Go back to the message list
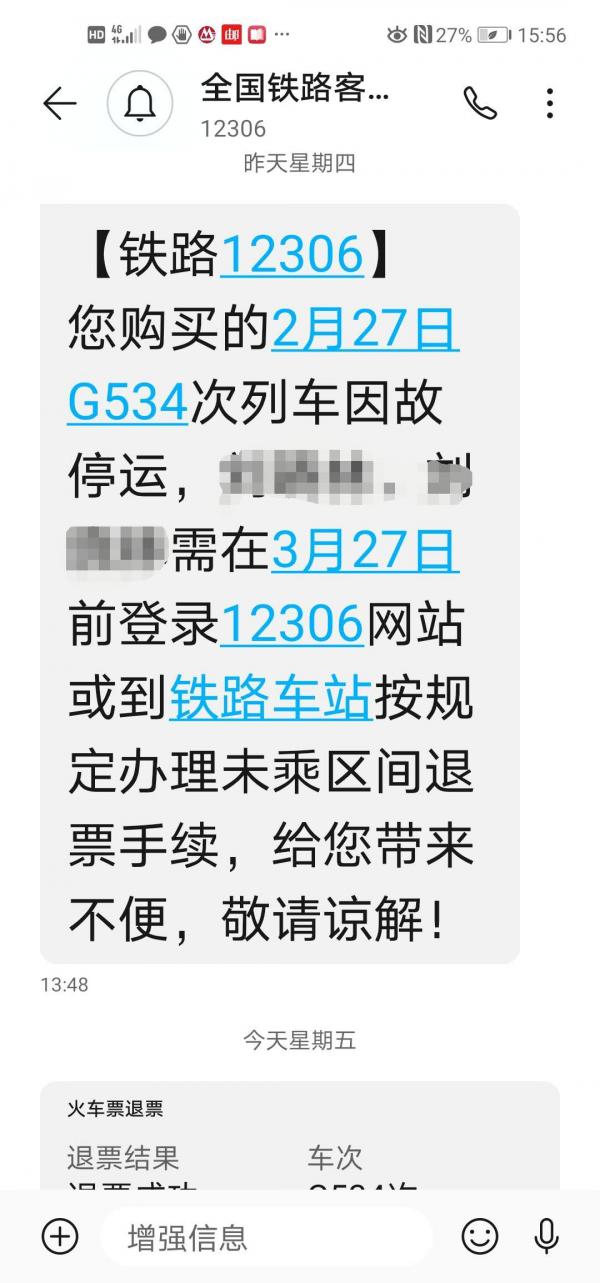 (59, 103)
